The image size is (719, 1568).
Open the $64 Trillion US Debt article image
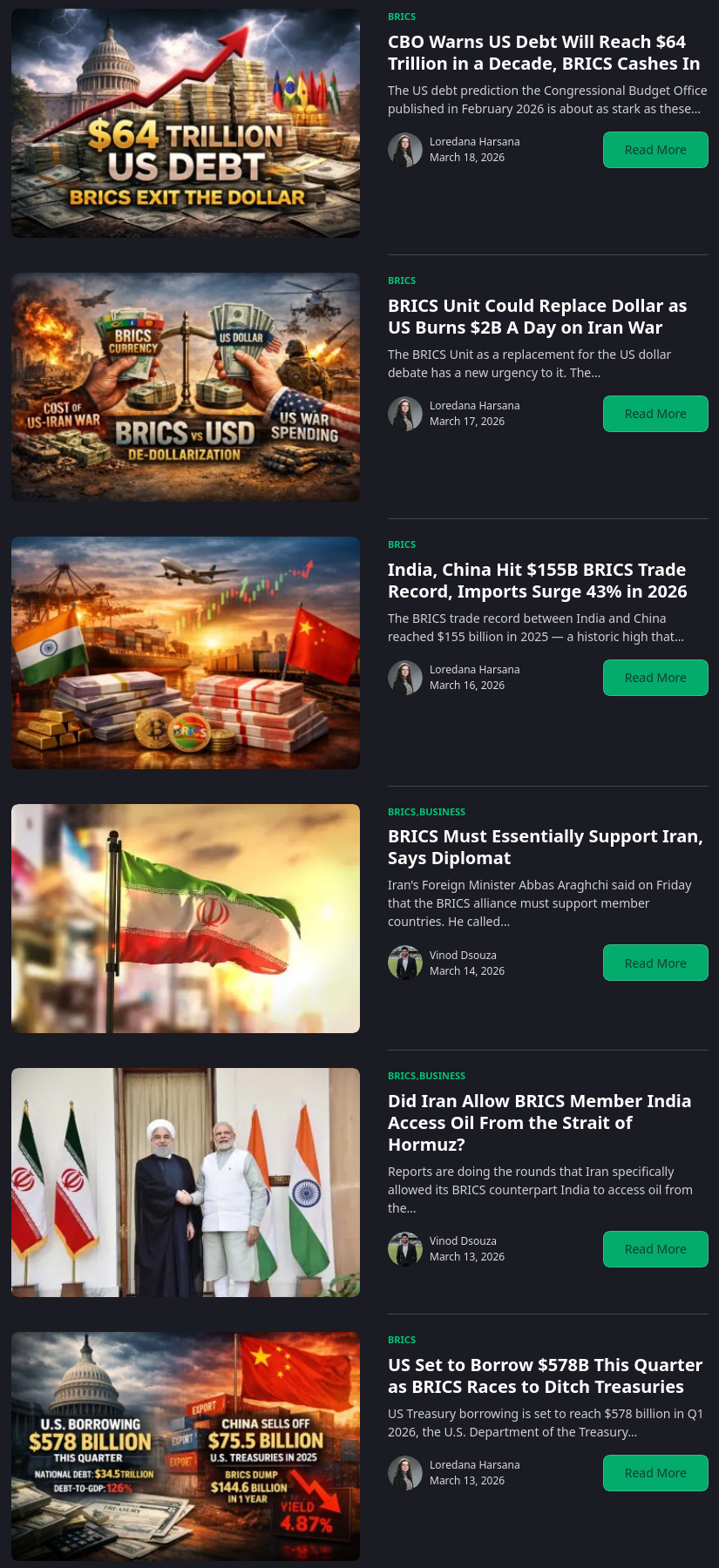[185, 123]
